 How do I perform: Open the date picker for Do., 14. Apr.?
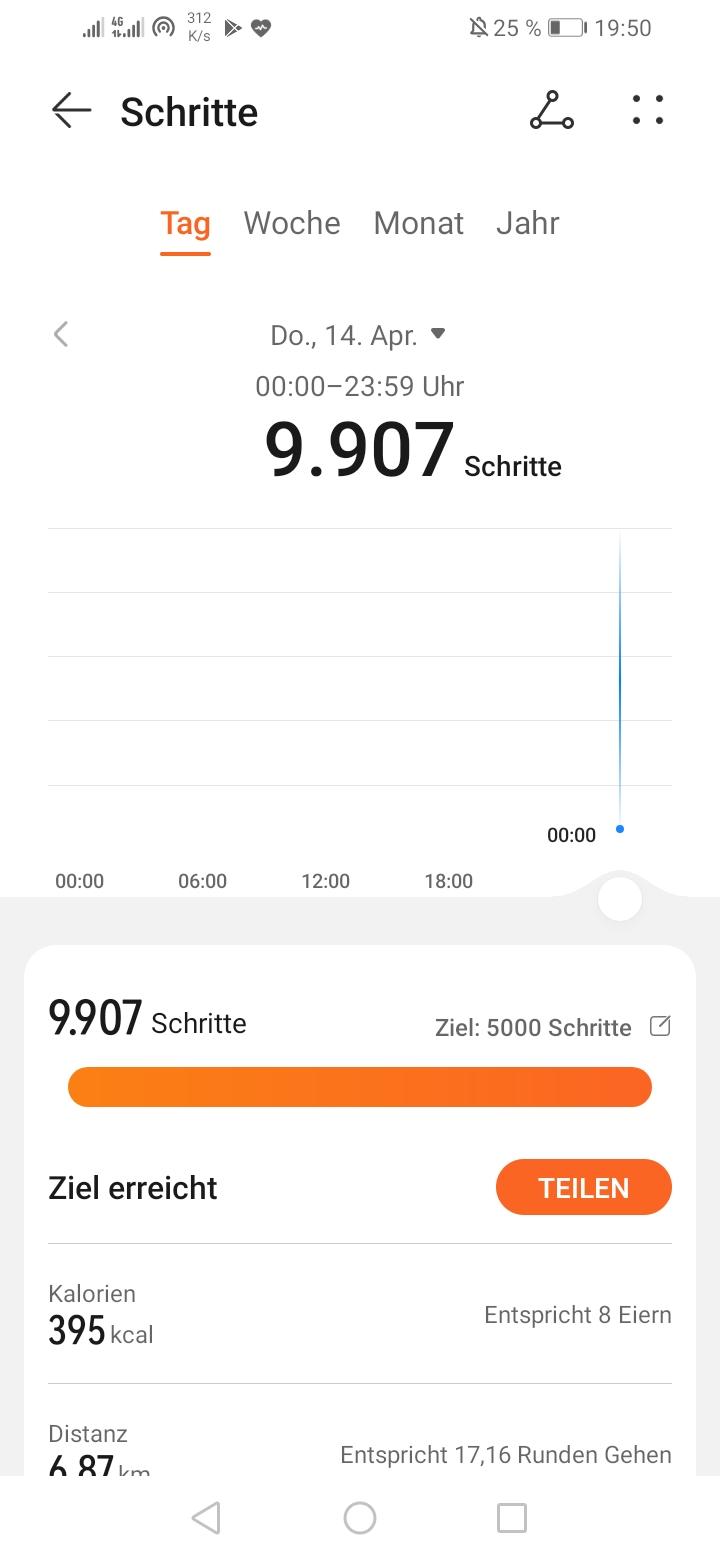[357, 335]
